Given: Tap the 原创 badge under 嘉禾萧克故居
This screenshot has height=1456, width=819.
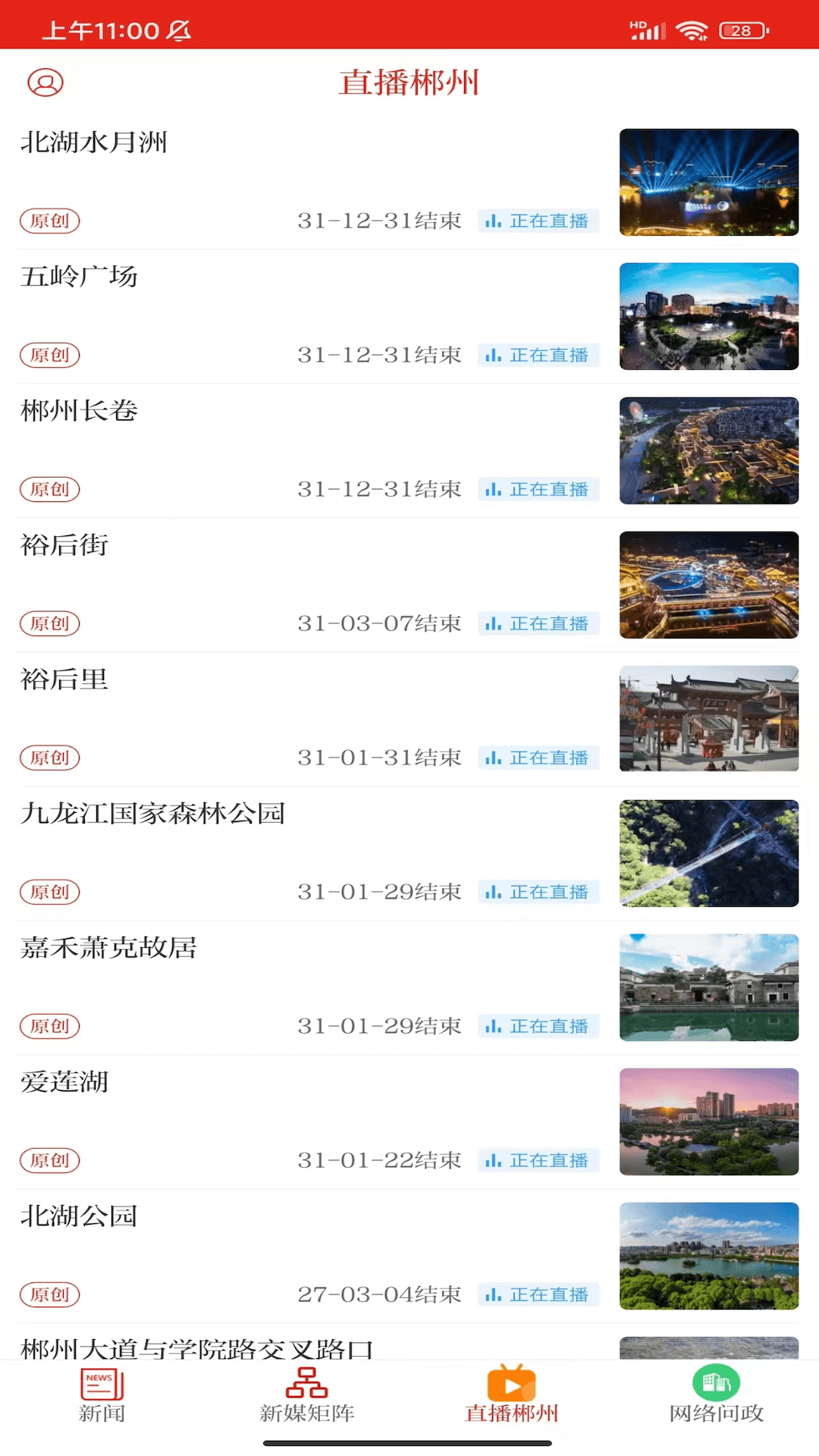Looking at the screenshot, I should [49, 1026].
